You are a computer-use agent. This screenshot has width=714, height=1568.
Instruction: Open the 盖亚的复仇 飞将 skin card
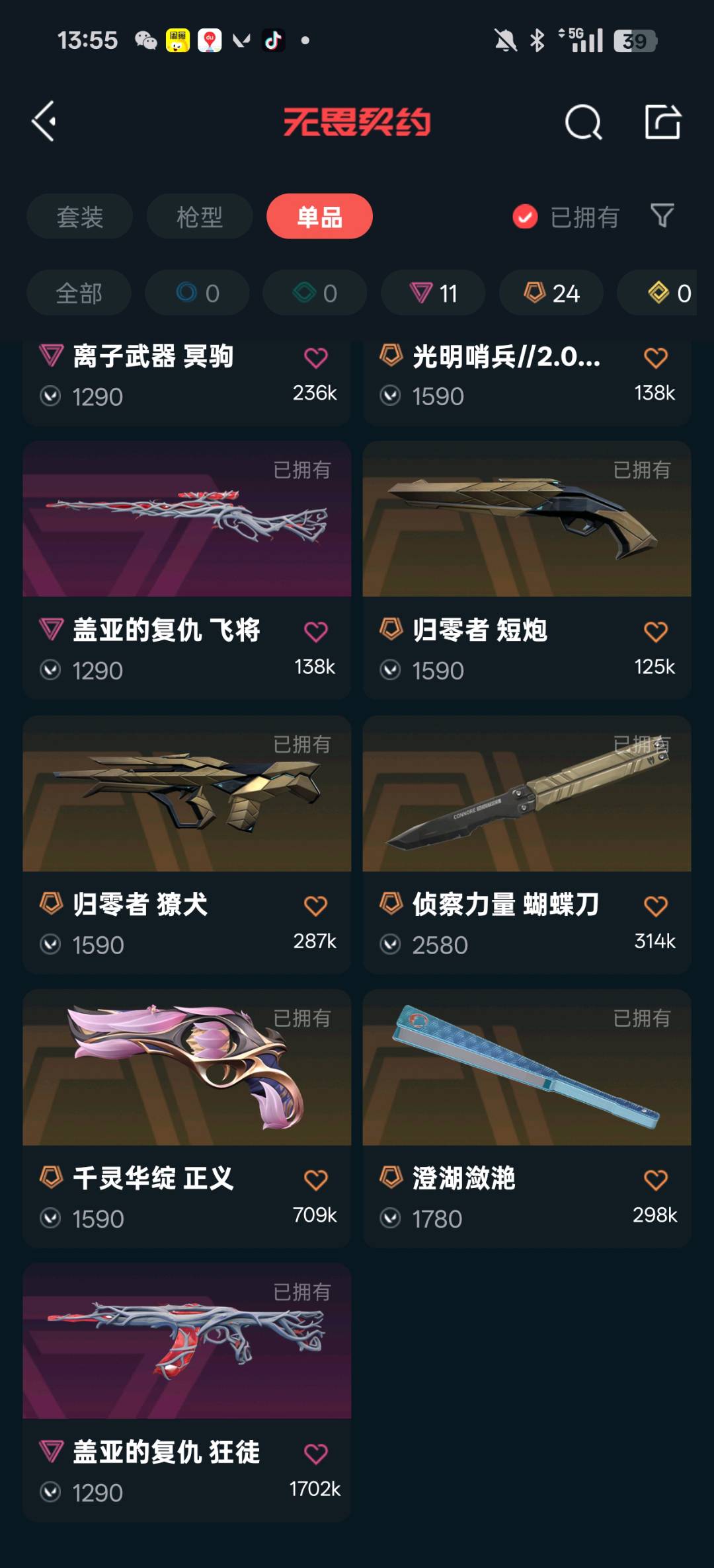coord(187,570)
